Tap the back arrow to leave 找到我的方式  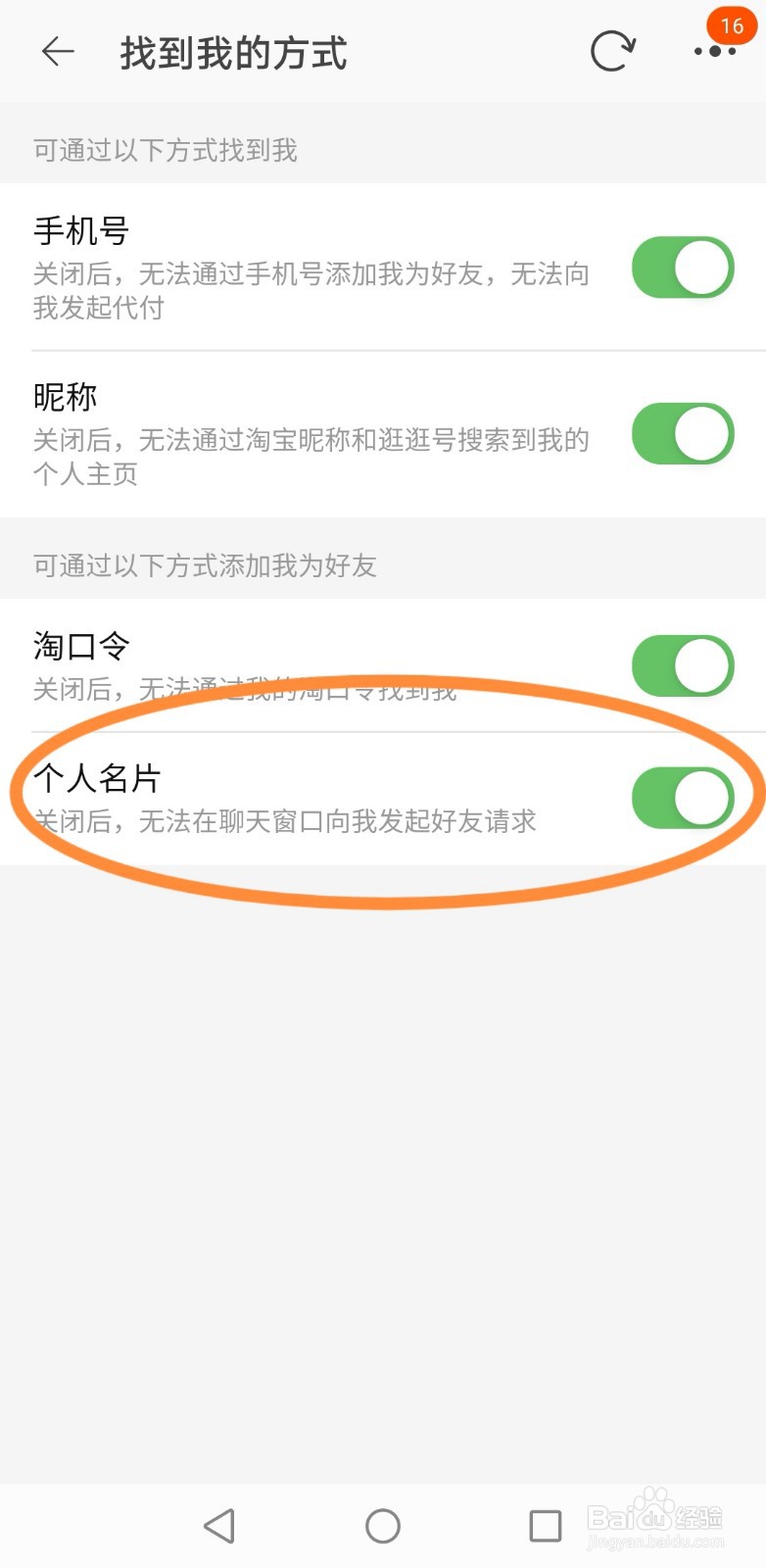(x=56, y=53)
